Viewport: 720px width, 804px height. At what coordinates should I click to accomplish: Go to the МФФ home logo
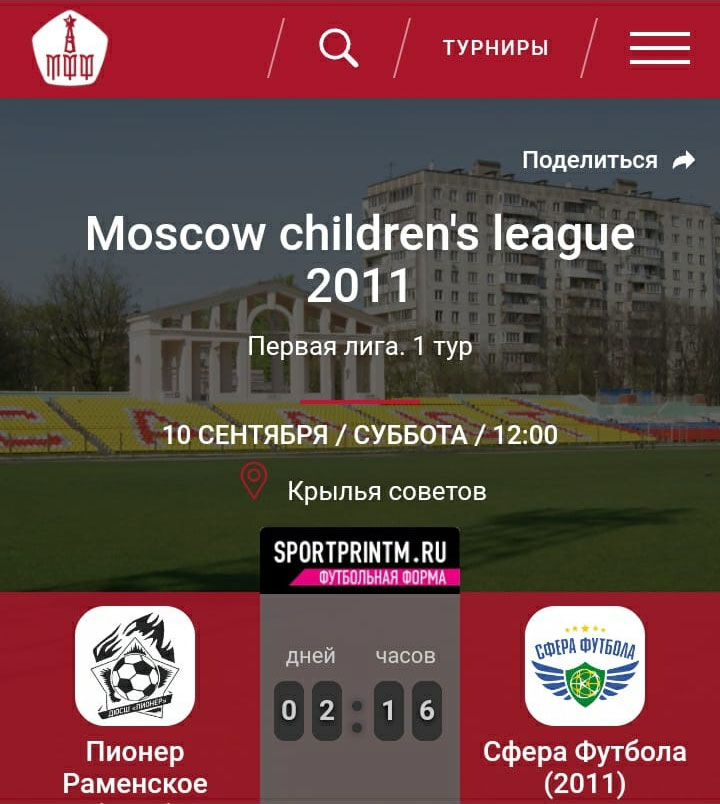tap(70, 48)
